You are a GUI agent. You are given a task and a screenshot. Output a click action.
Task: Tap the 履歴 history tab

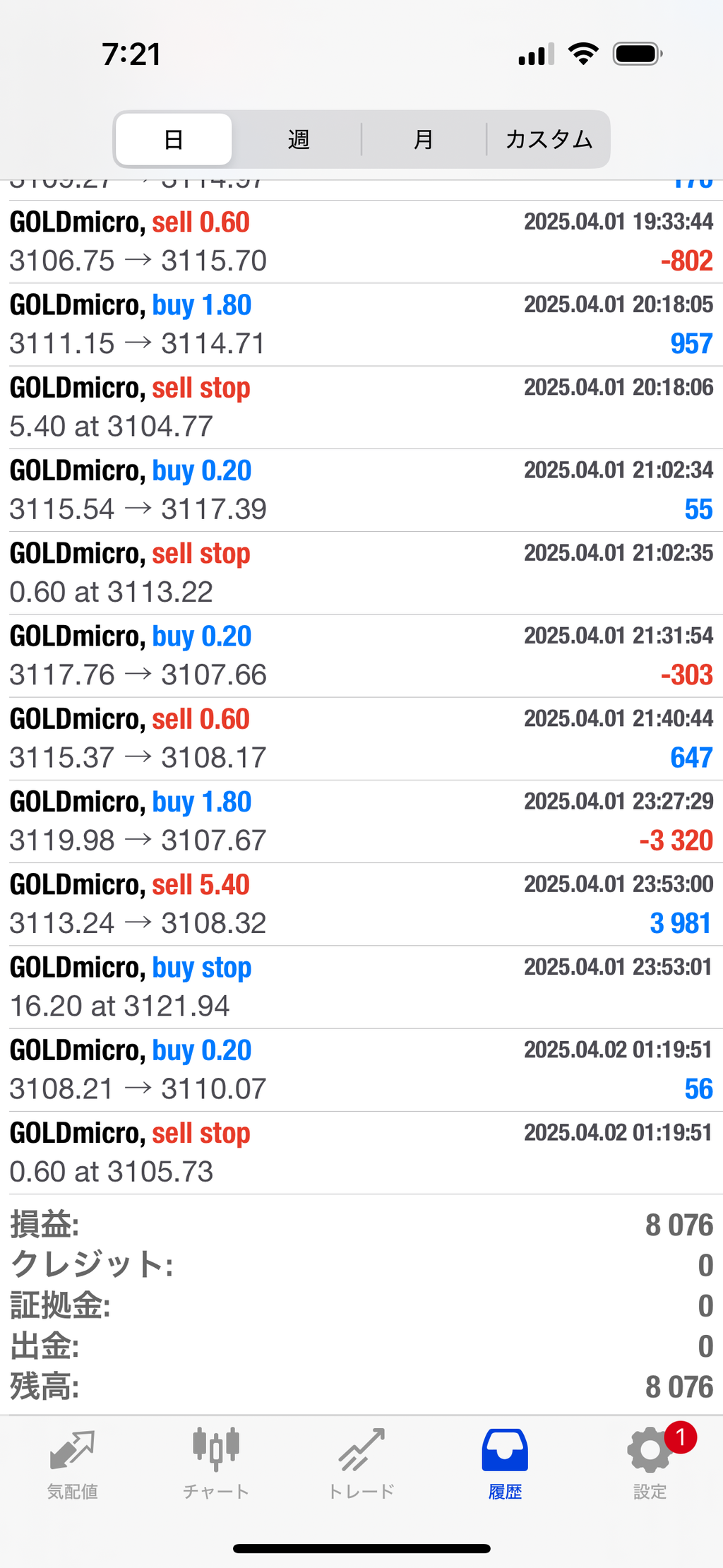coord(506,1463)
